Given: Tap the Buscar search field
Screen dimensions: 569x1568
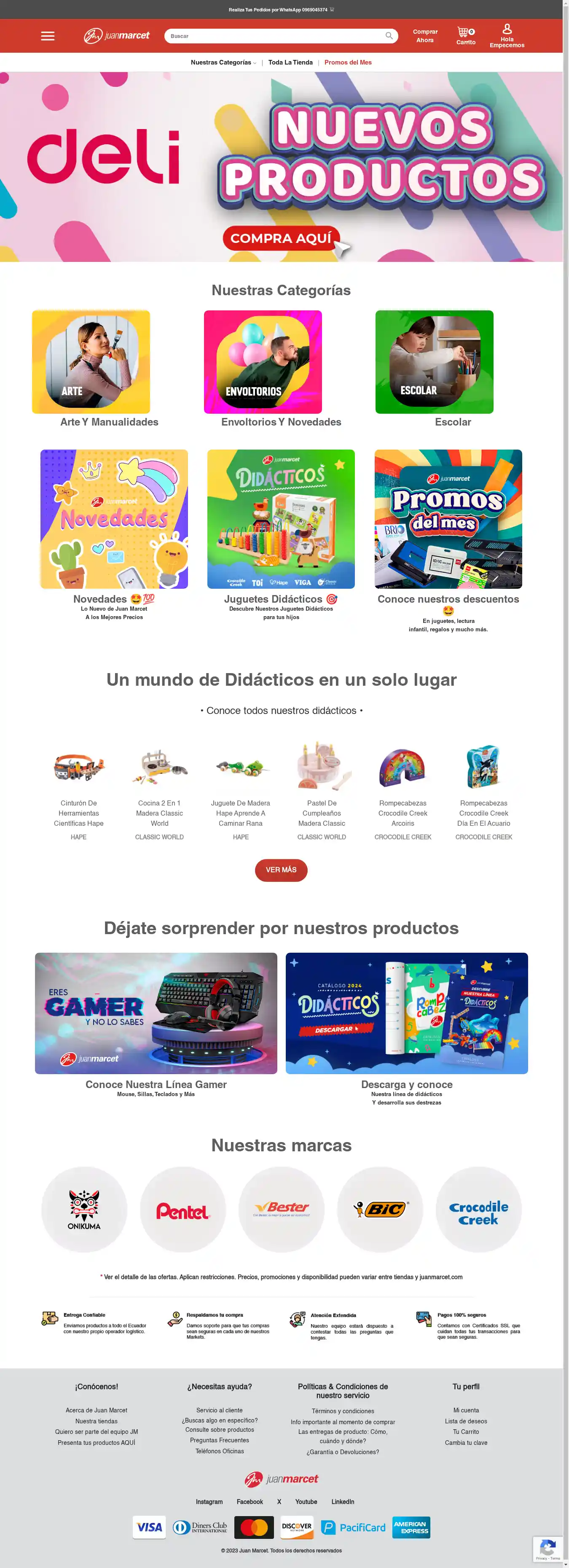Looking at the screenshot, I should point(274,36).
